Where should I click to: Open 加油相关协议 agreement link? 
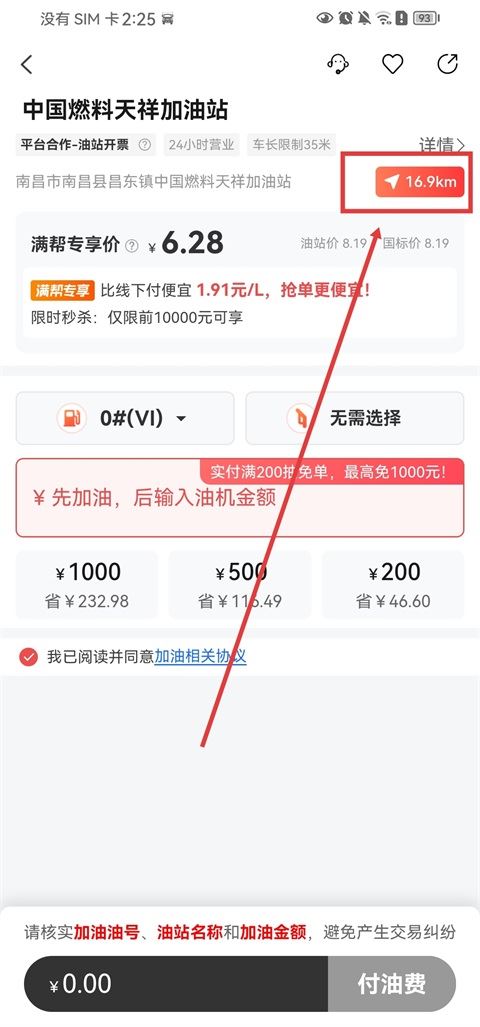coord(200,657)
